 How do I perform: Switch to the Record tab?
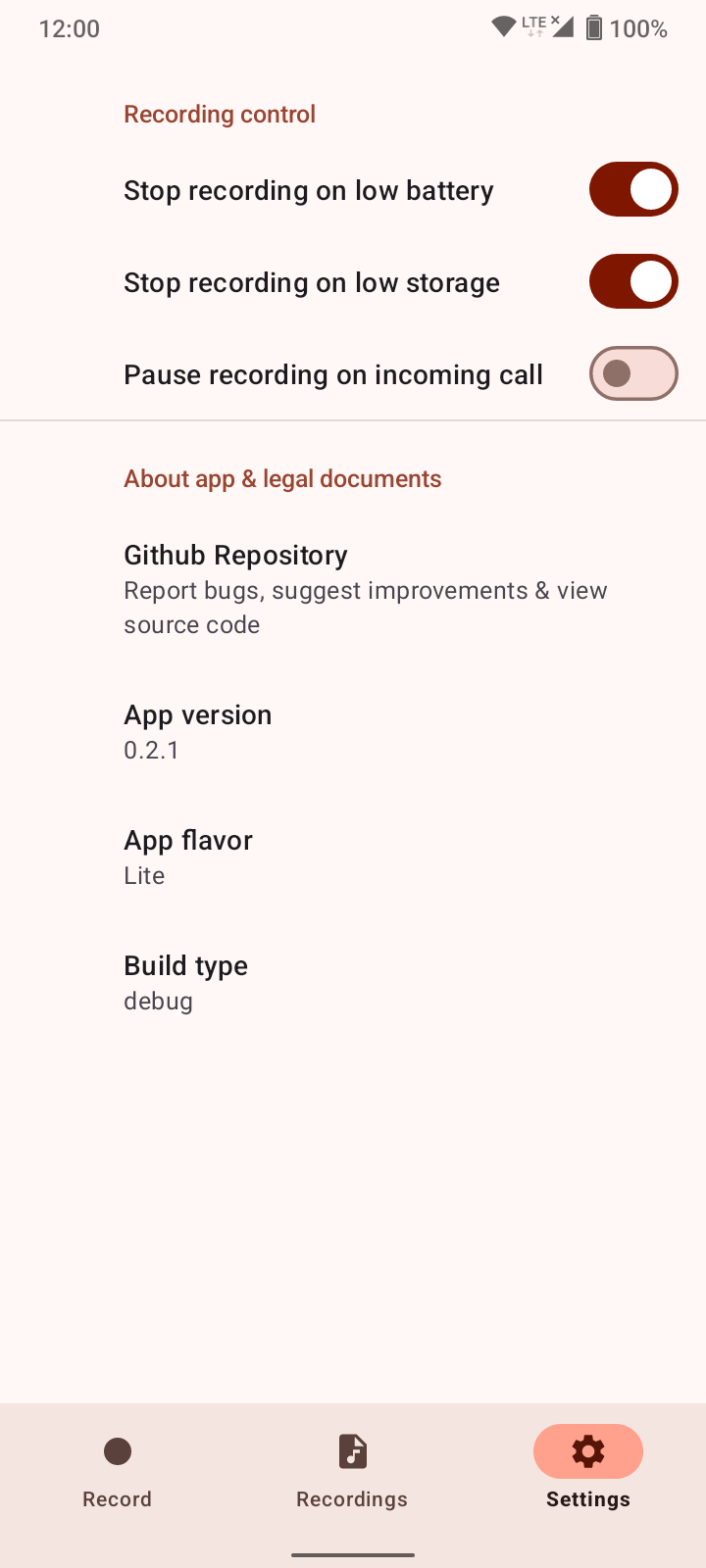(118, 1470)
